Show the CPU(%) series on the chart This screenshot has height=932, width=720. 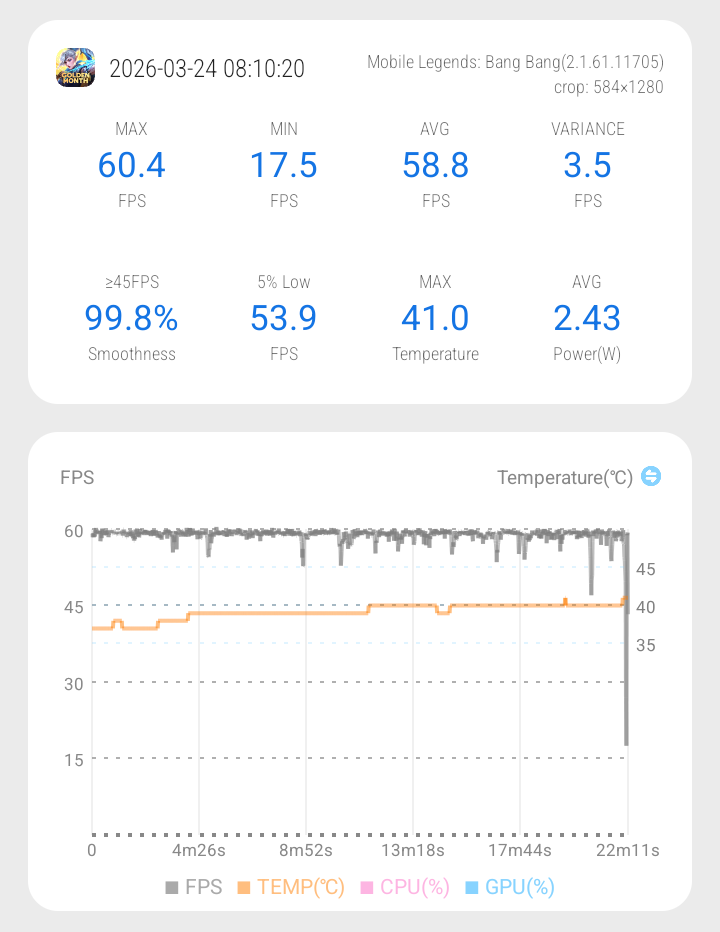tap(405, 887)
